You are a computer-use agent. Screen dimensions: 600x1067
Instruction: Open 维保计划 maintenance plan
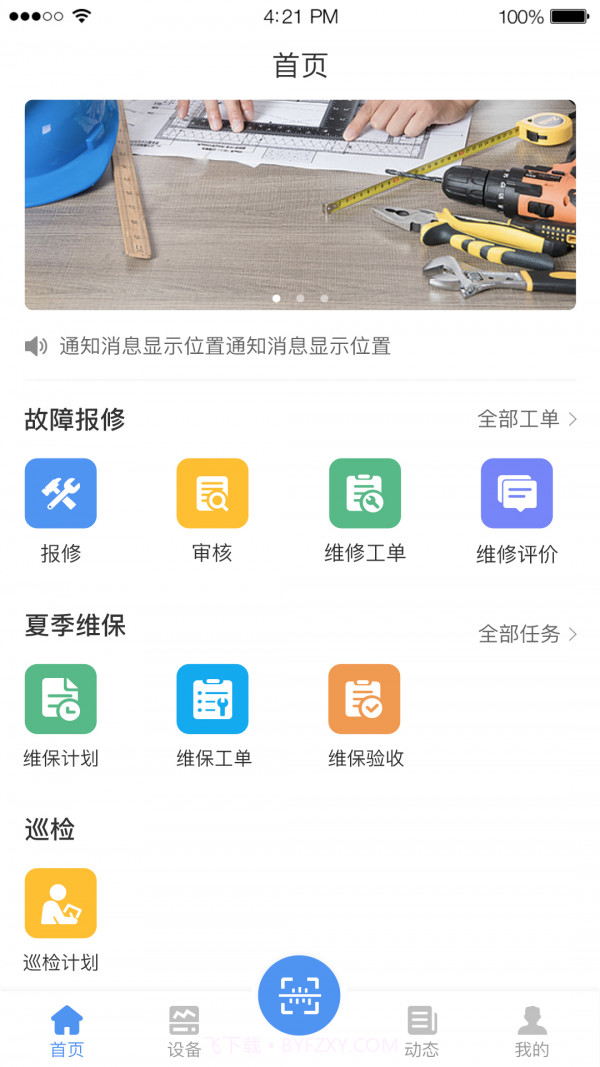click(x=61, y=699)
